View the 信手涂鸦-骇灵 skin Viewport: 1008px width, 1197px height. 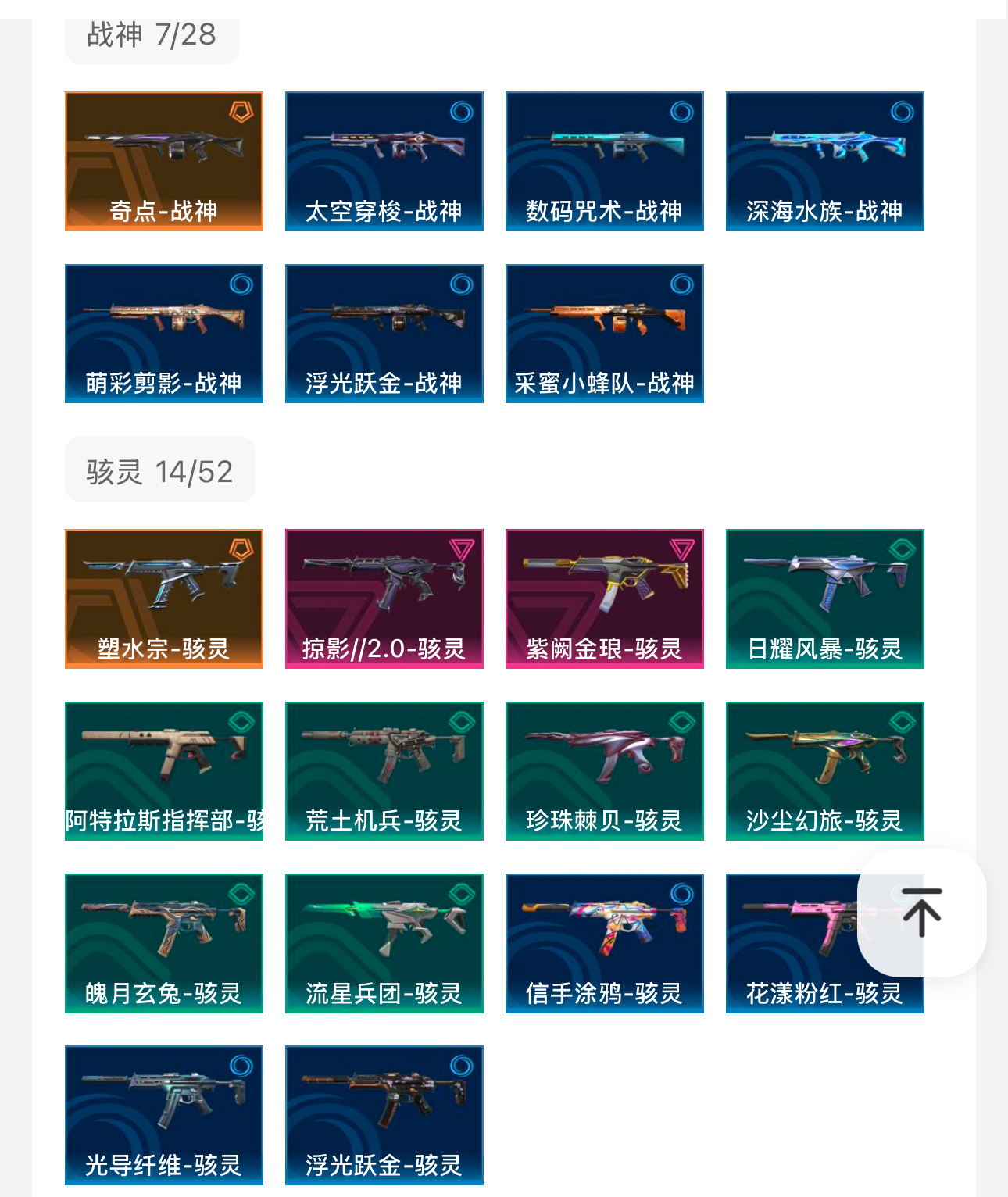point(605,943)
